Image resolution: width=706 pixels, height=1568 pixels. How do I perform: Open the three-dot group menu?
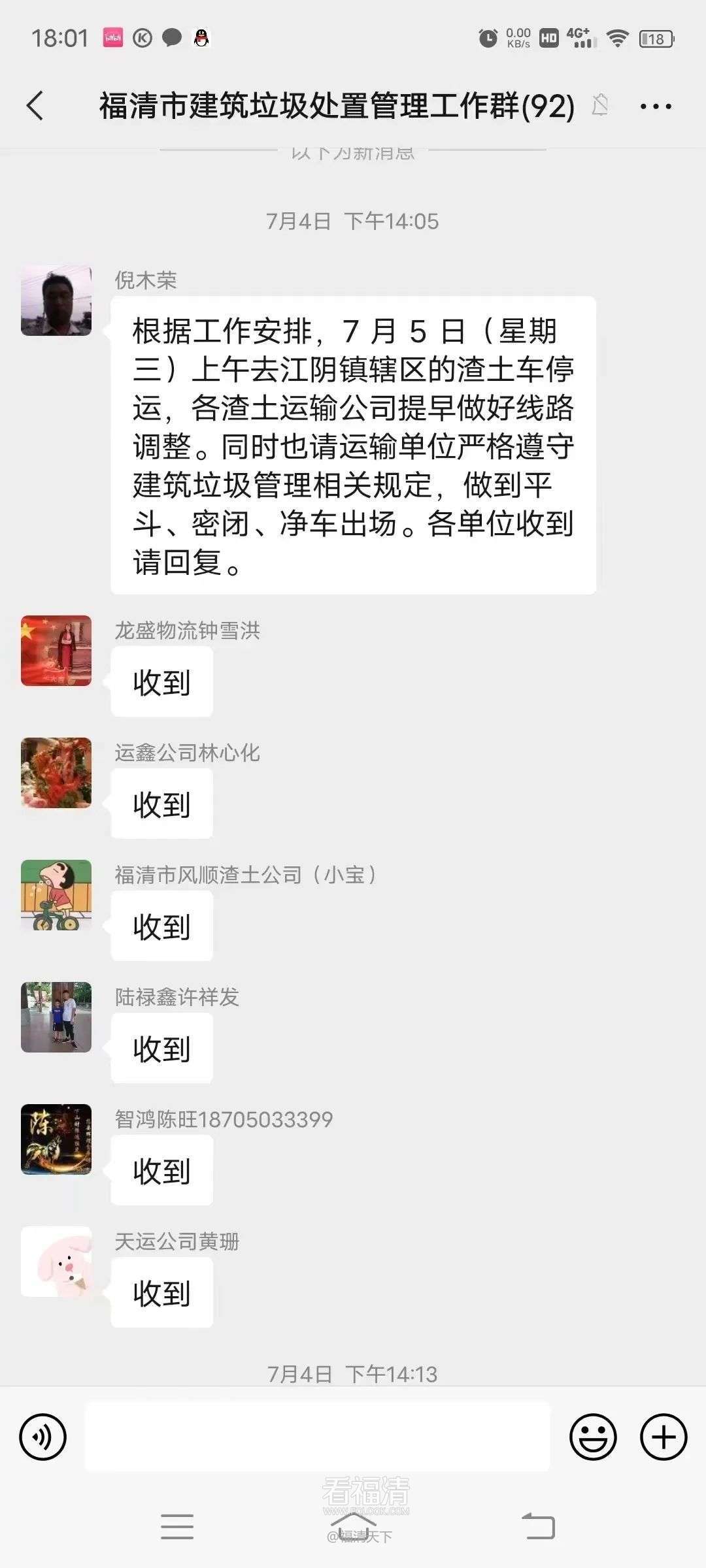pyautogui.click(x=655, y=106)
